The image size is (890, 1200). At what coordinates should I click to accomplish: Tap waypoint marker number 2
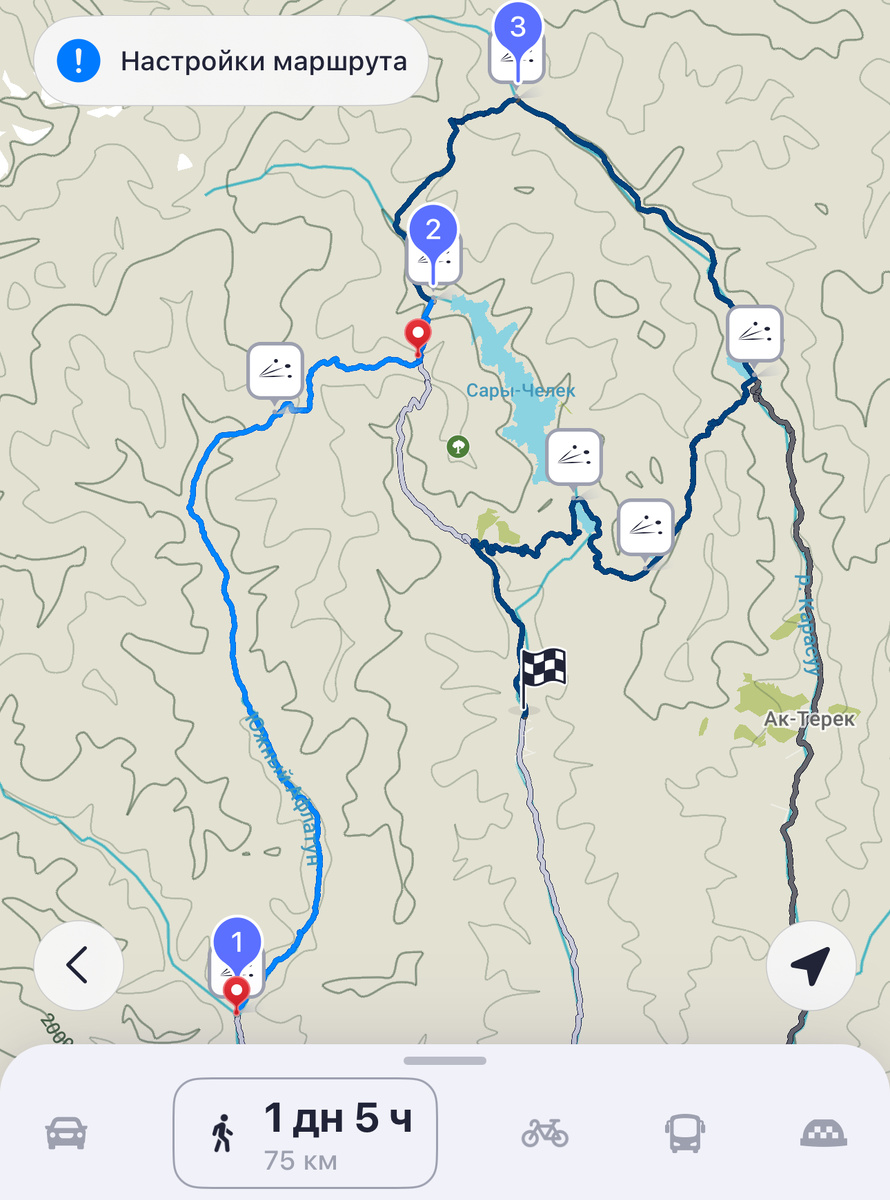tap(433, 232)
